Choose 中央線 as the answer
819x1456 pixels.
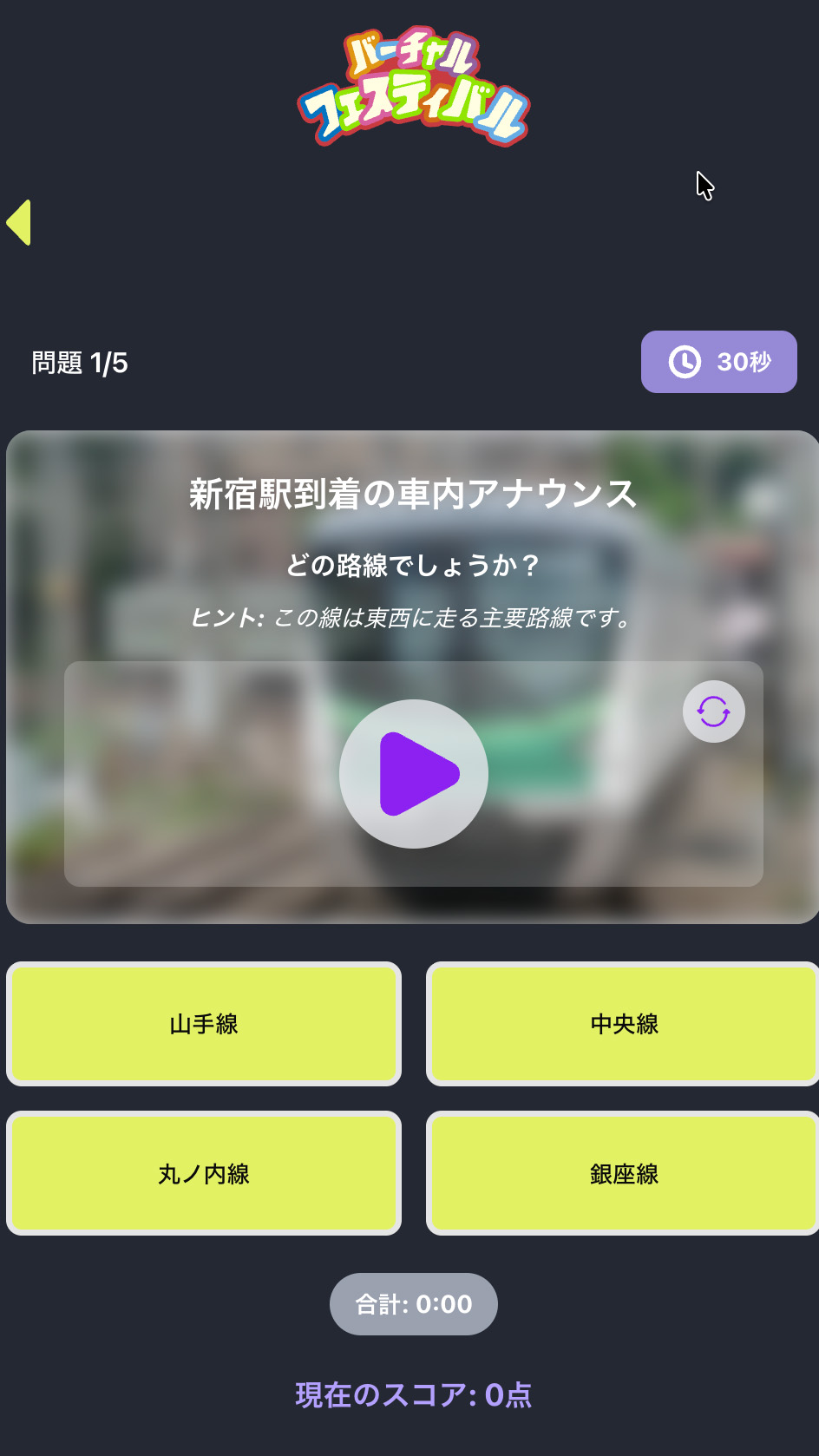[623, 1024]
